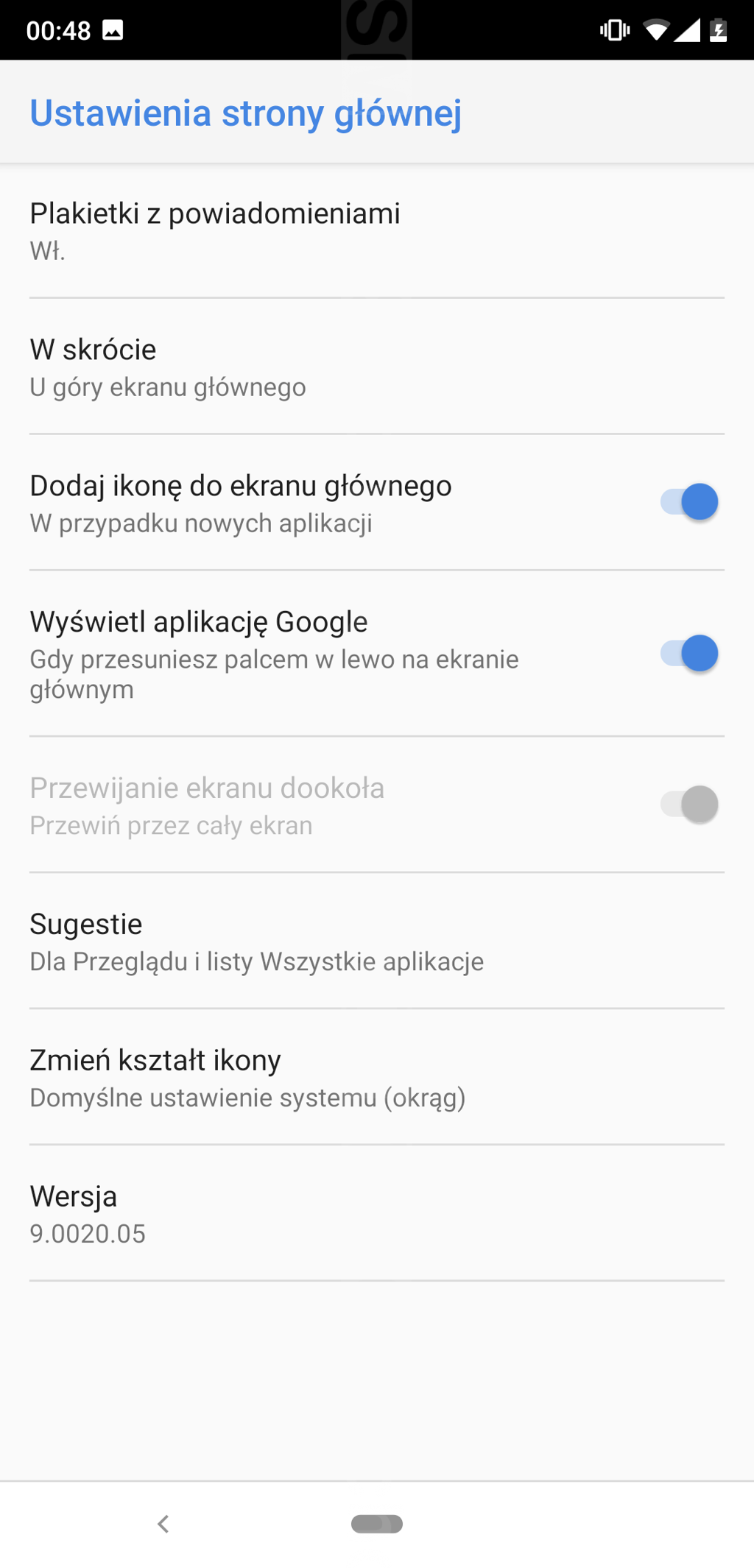
Task: Open Zmień kształt ikony option
Action: coord(377,1077)
